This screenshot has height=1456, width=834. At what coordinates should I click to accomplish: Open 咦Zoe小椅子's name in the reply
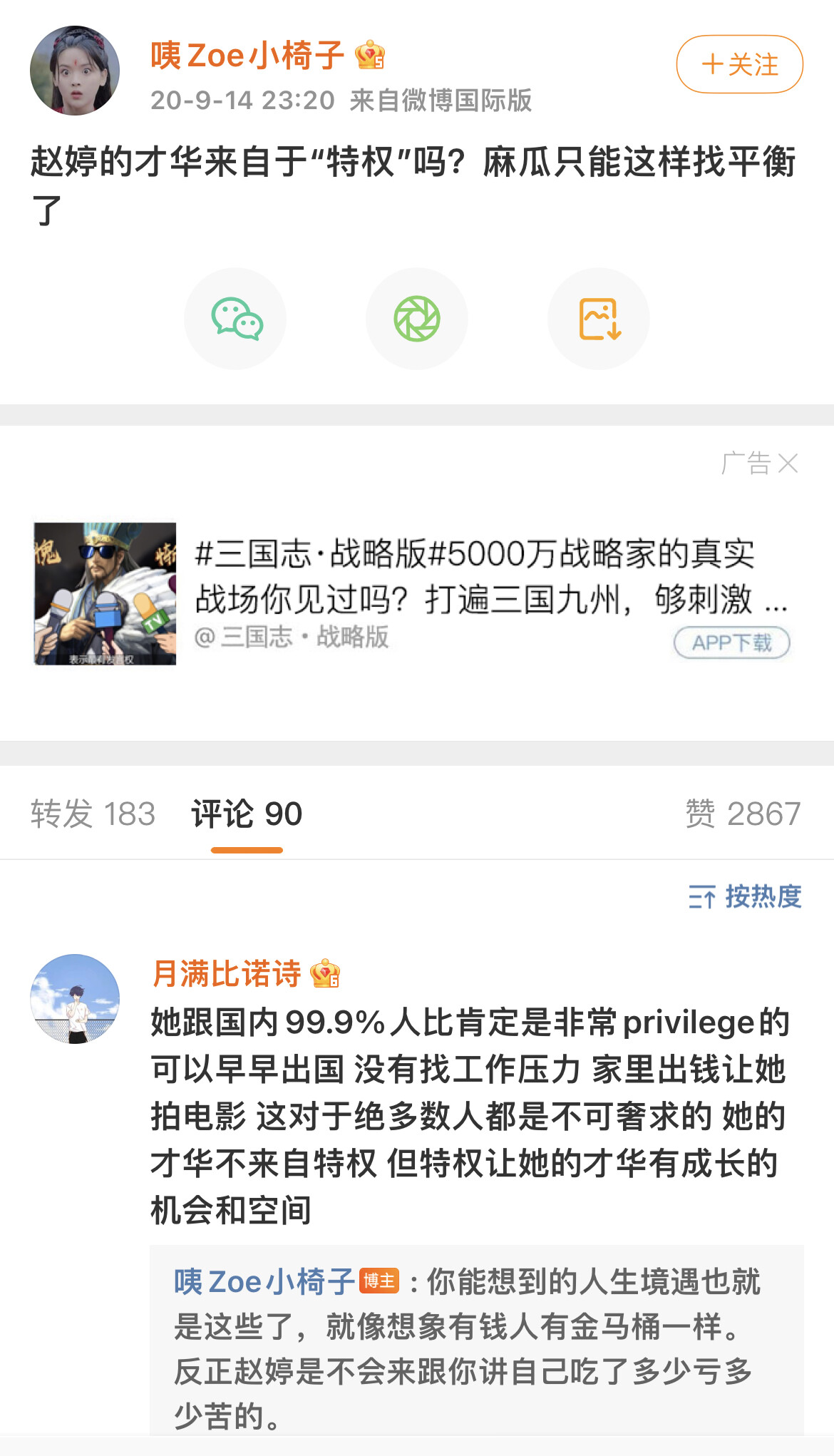(x=264, y=1282)
